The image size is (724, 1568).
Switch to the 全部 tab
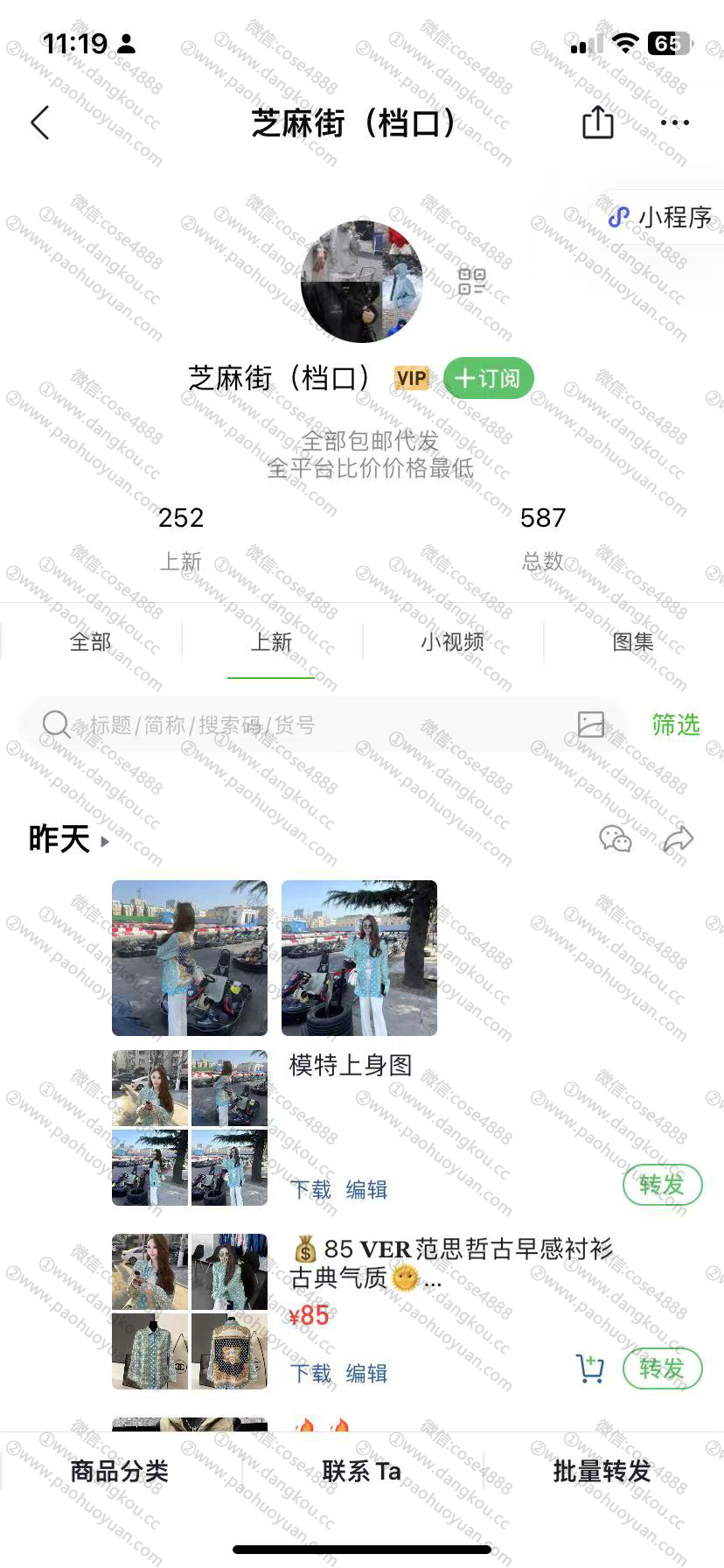pyautogui.click(x=90, y=642)
